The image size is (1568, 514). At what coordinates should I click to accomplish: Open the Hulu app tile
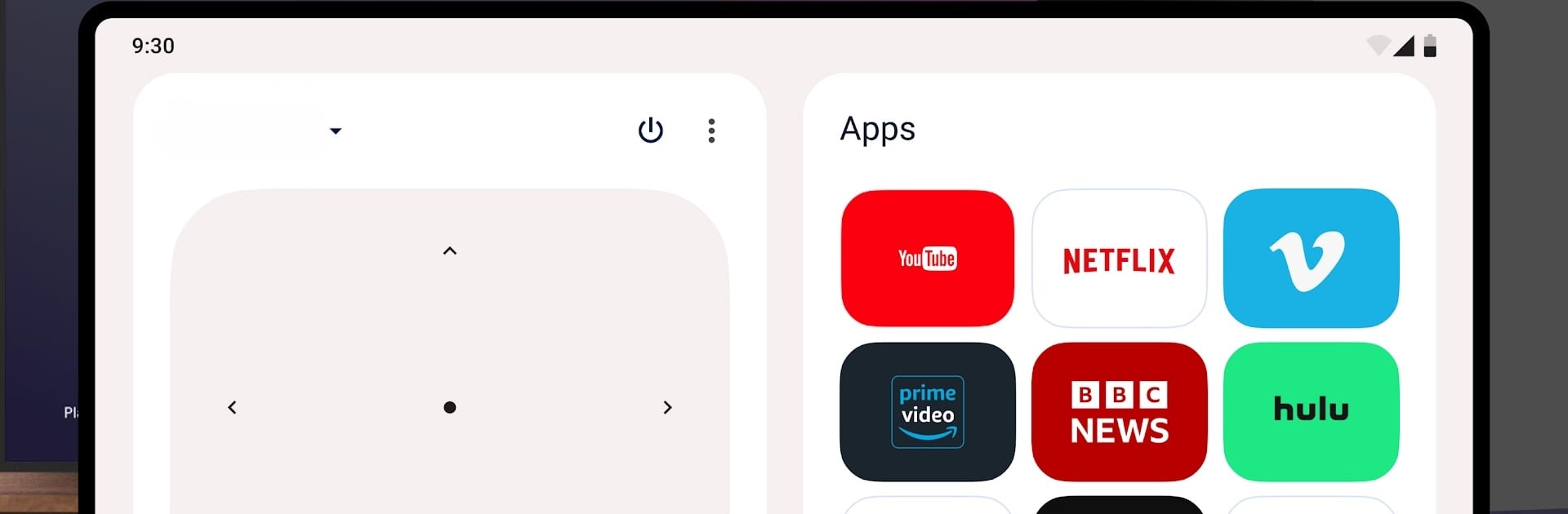pos(1311,411)
